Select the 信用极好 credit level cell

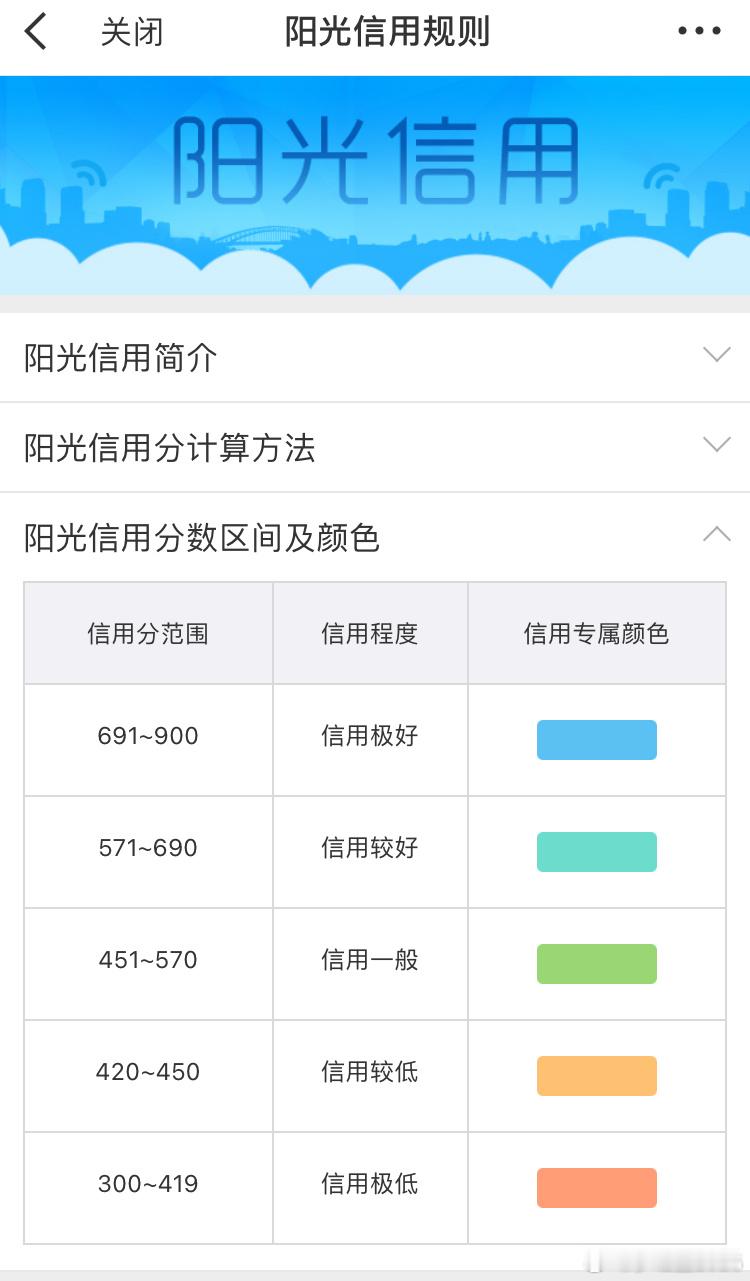[370, 737]
